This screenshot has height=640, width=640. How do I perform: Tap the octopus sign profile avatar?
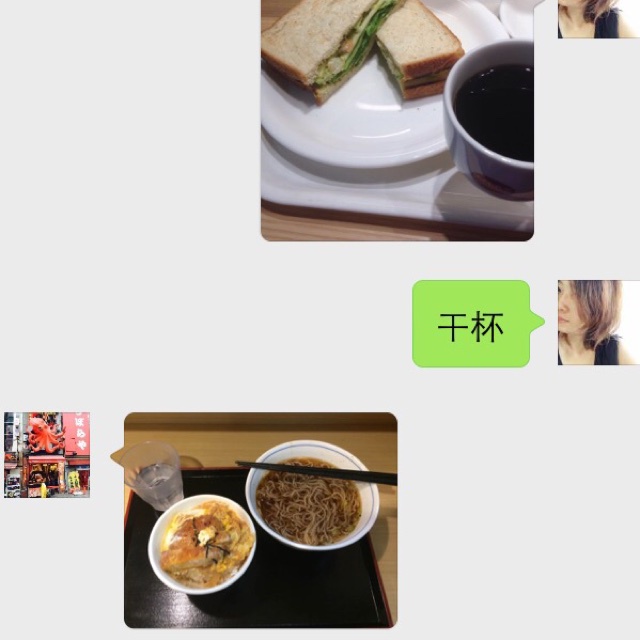(x=47, y=455)
